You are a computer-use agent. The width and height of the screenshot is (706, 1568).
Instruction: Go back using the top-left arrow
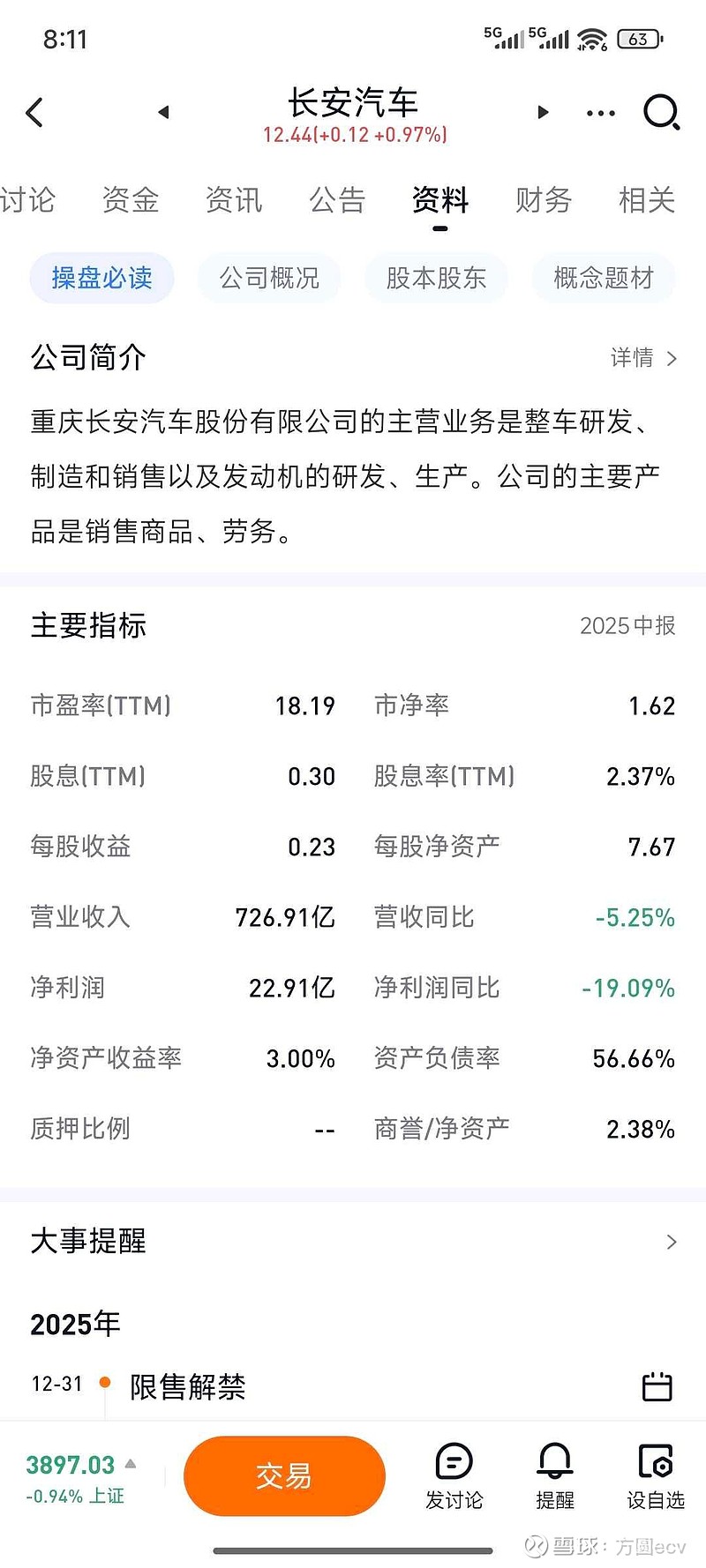click(x=35, y=112)
